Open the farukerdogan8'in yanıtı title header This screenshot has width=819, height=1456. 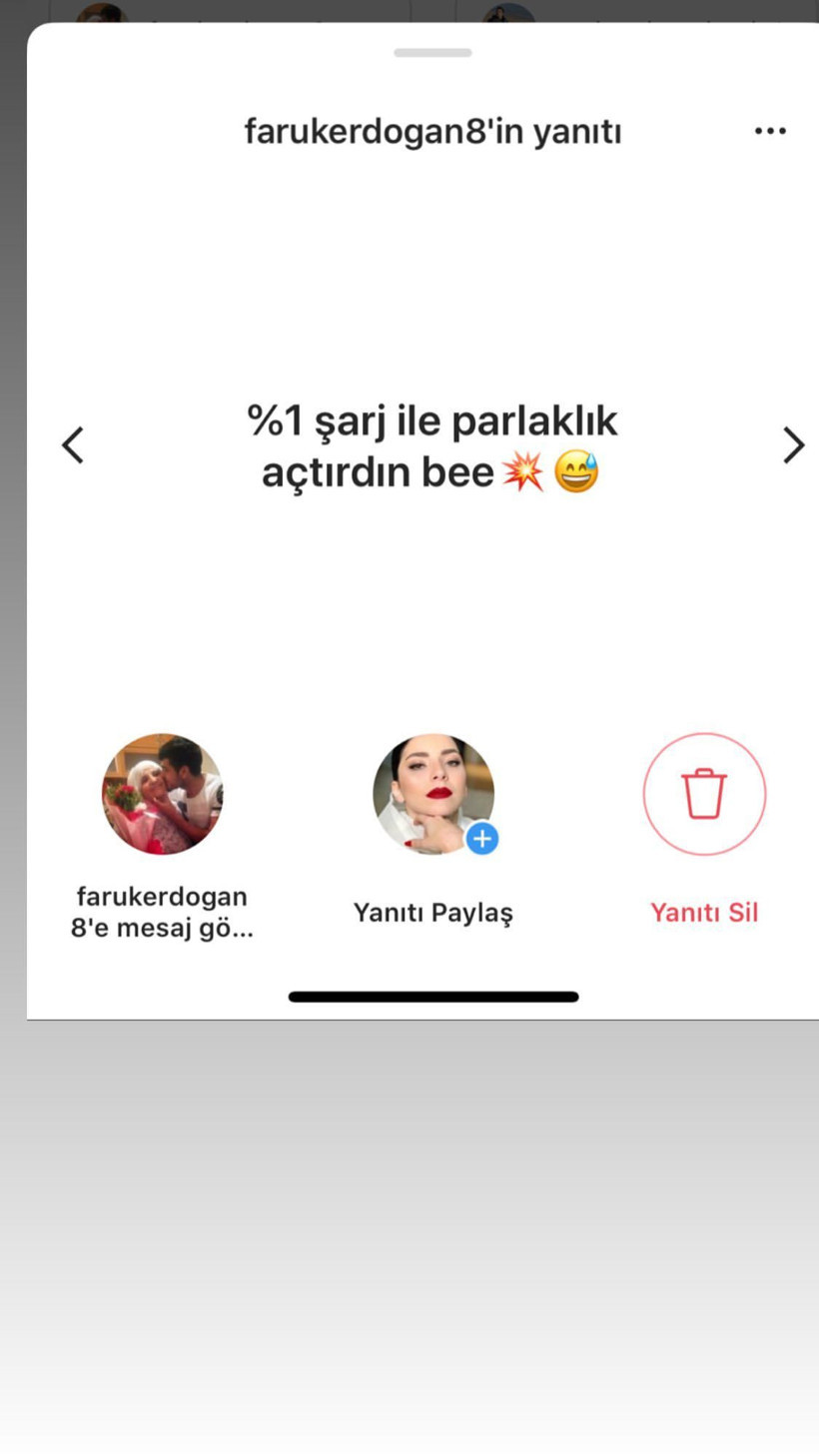pyautogui.click(x=432, y=130)
